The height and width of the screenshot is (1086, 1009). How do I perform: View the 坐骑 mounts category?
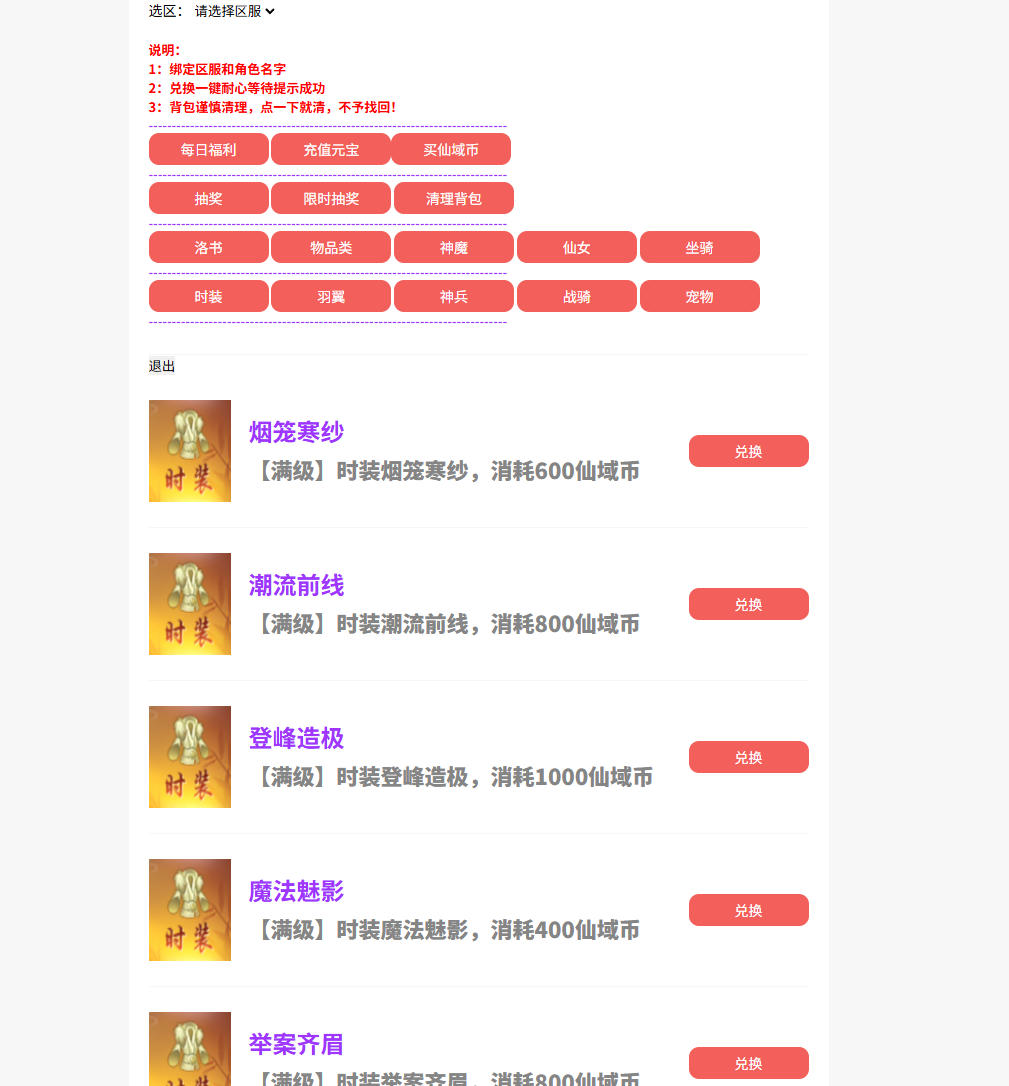tap(699, 247)
